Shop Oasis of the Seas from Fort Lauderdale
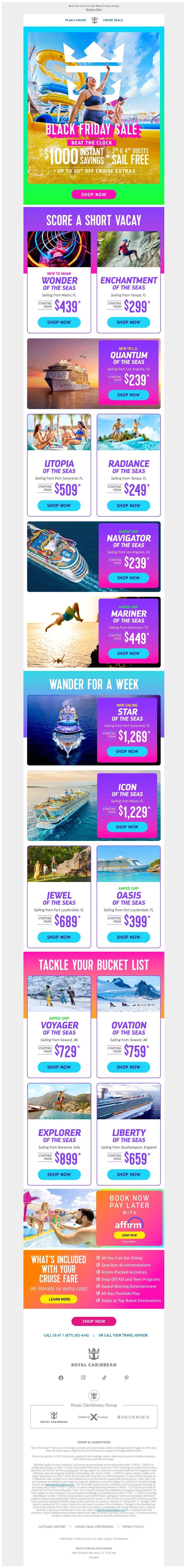Screen dimensions: 184x1568 click(128, 937)
